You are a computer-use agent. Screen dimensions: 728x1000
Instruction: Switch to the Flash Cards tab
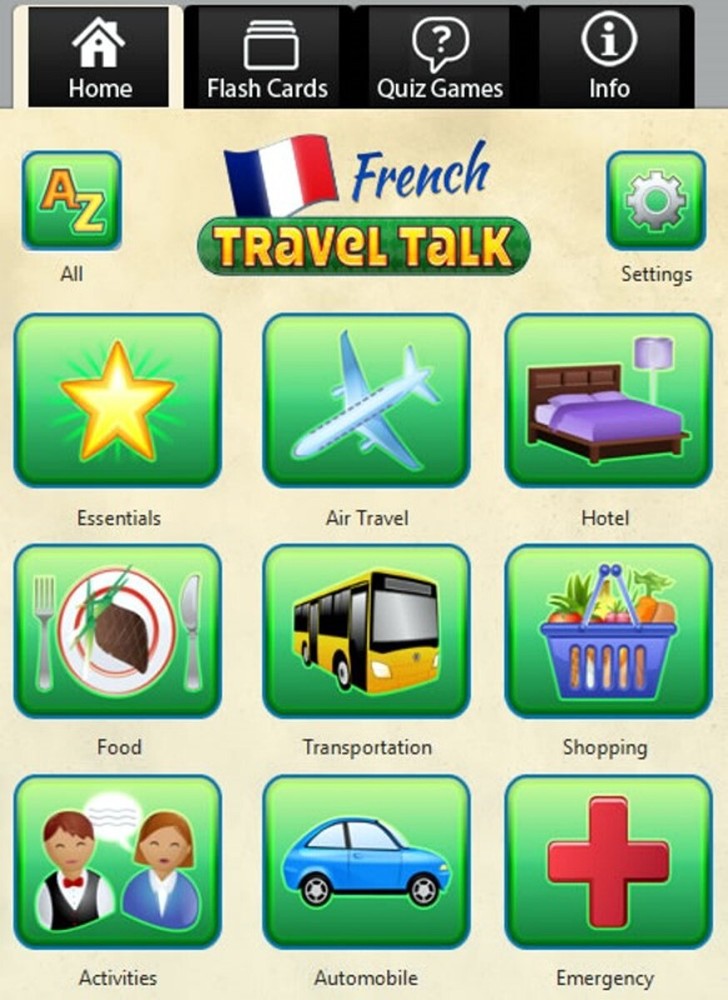(266, 55)
